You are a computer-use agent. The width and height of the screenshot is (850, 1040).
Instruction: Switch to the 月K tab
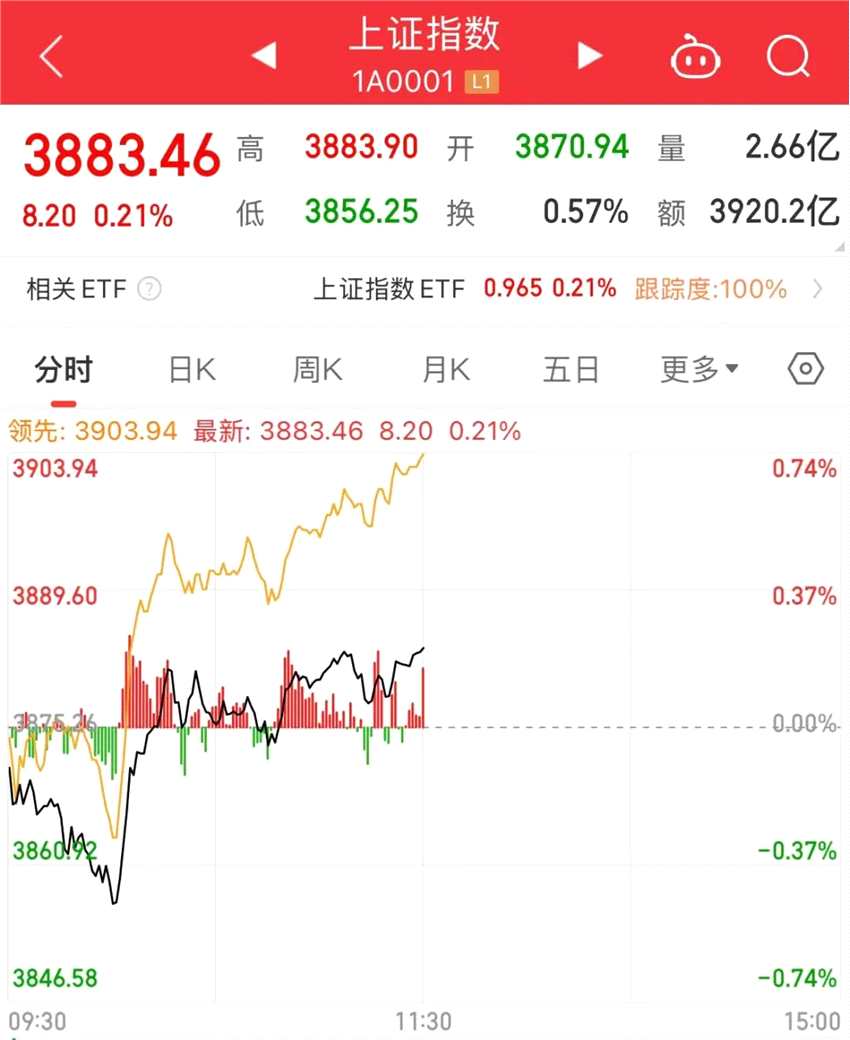tap(446, 370)
